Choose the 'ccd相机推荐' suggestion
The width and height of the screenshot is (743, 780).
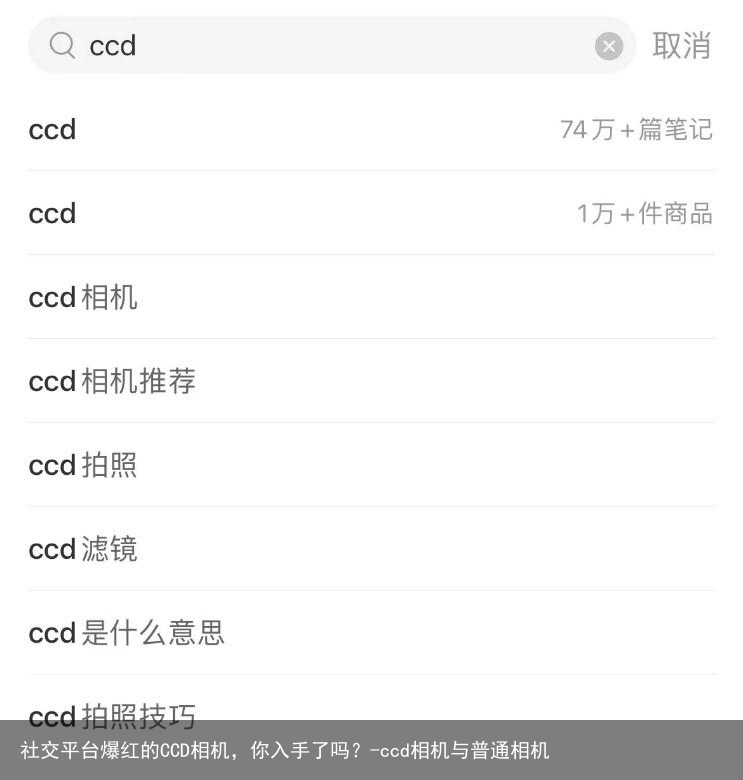click(371, 381)
